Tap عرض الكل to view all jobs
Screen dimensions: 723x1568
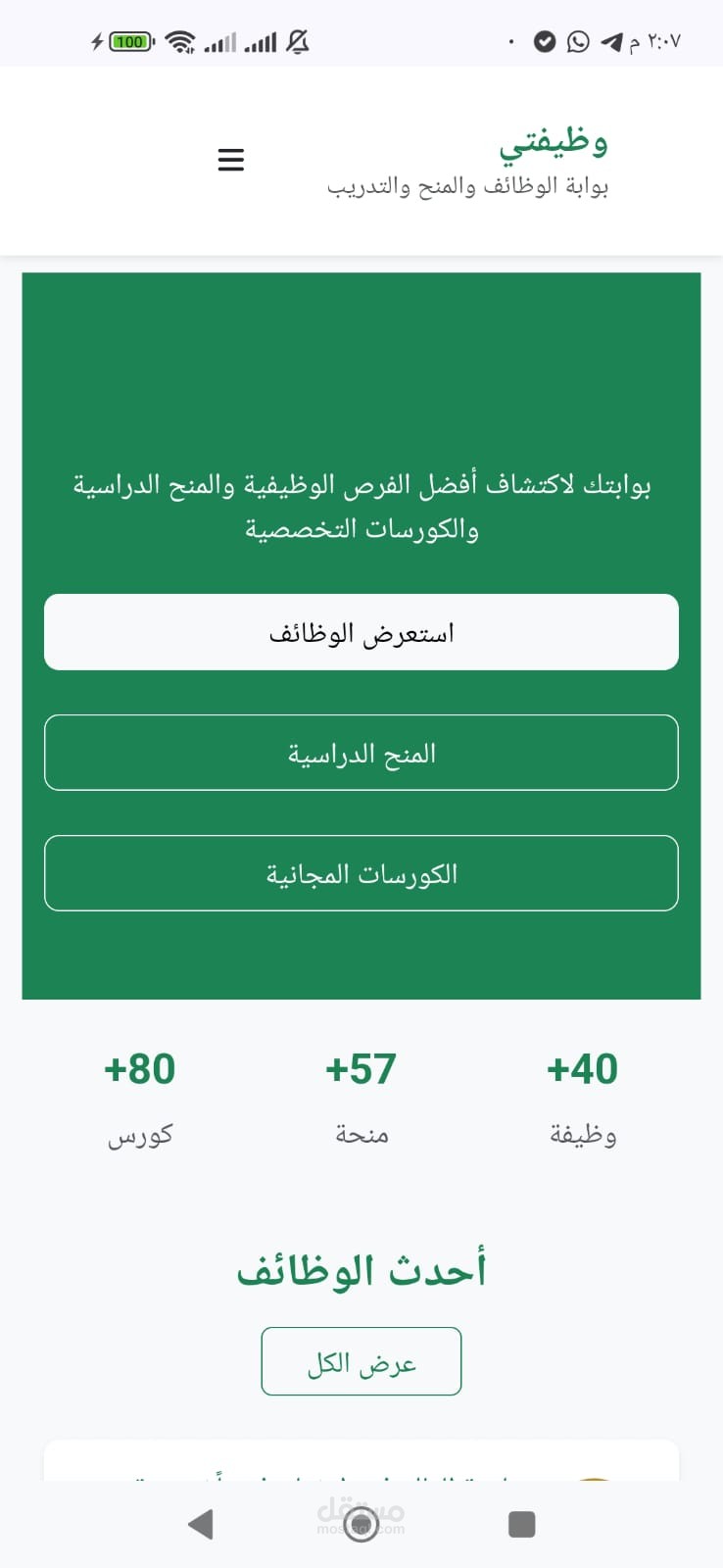click(361, 1361)
